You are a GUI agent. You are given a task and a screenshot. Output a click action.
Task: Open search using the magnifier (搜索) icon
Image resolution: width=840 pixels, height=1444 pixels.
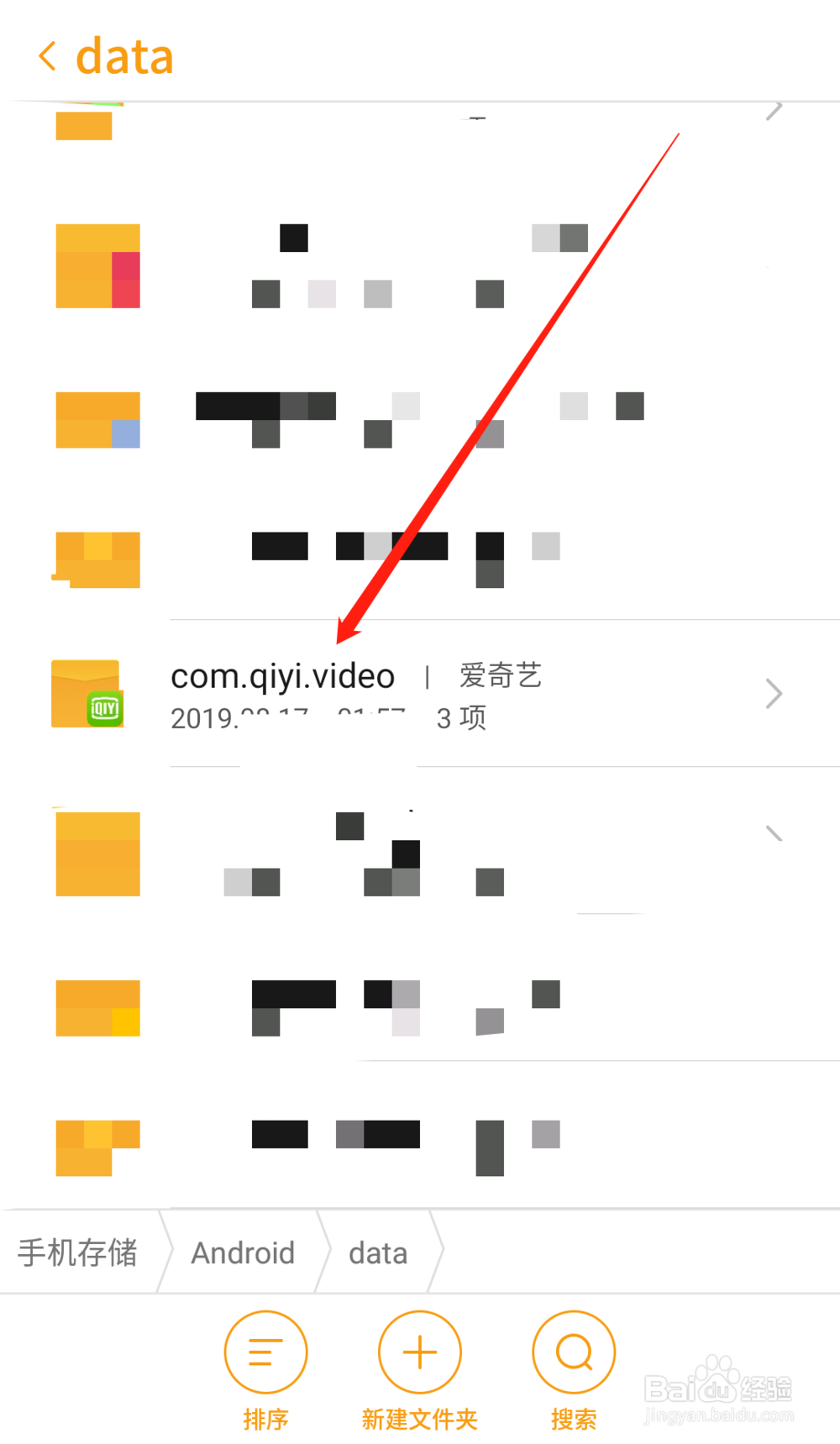coord(574,1352)
